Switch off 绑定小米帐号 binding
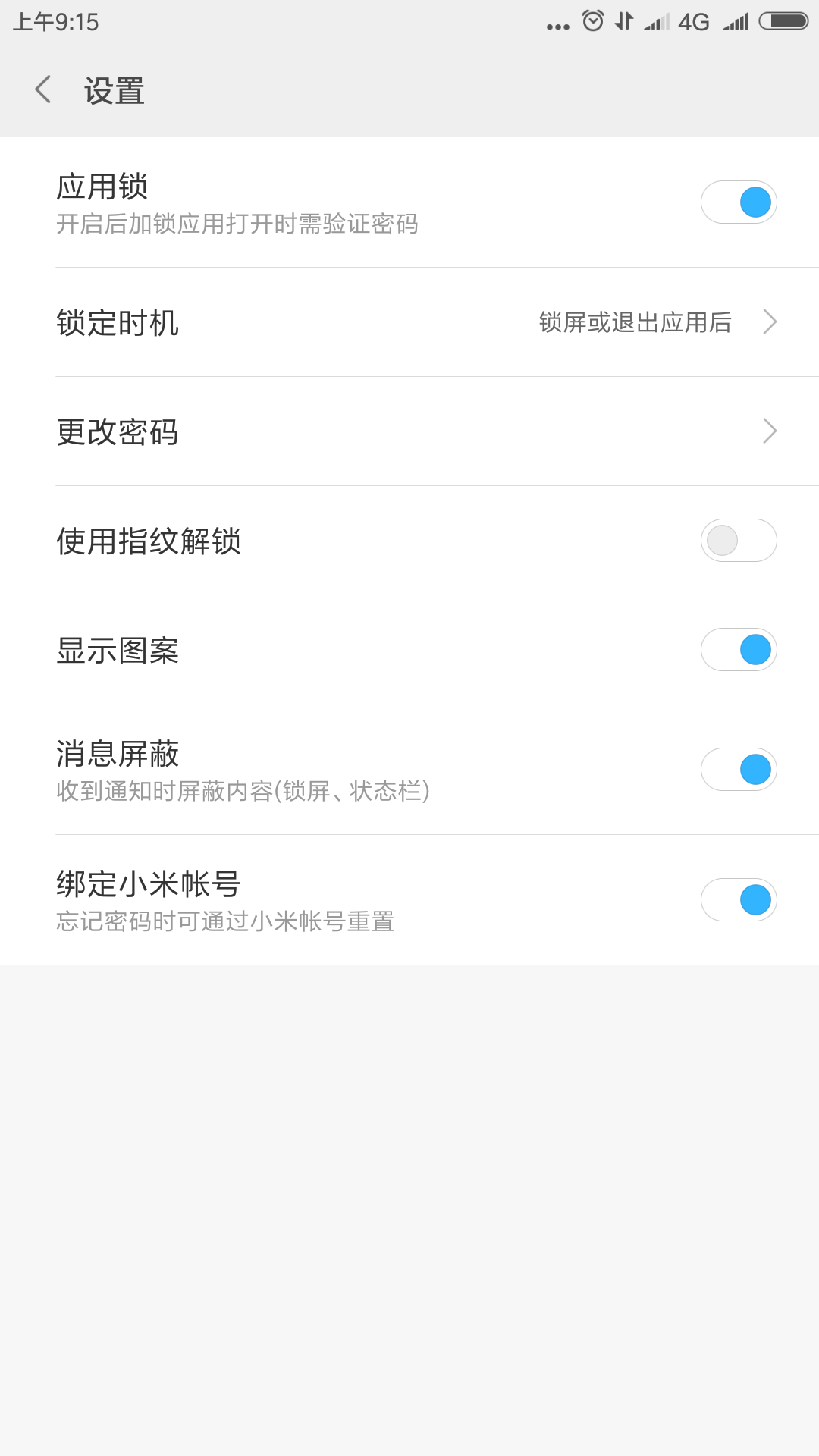The image size is (819, 1456). click(x=739, y=900)
